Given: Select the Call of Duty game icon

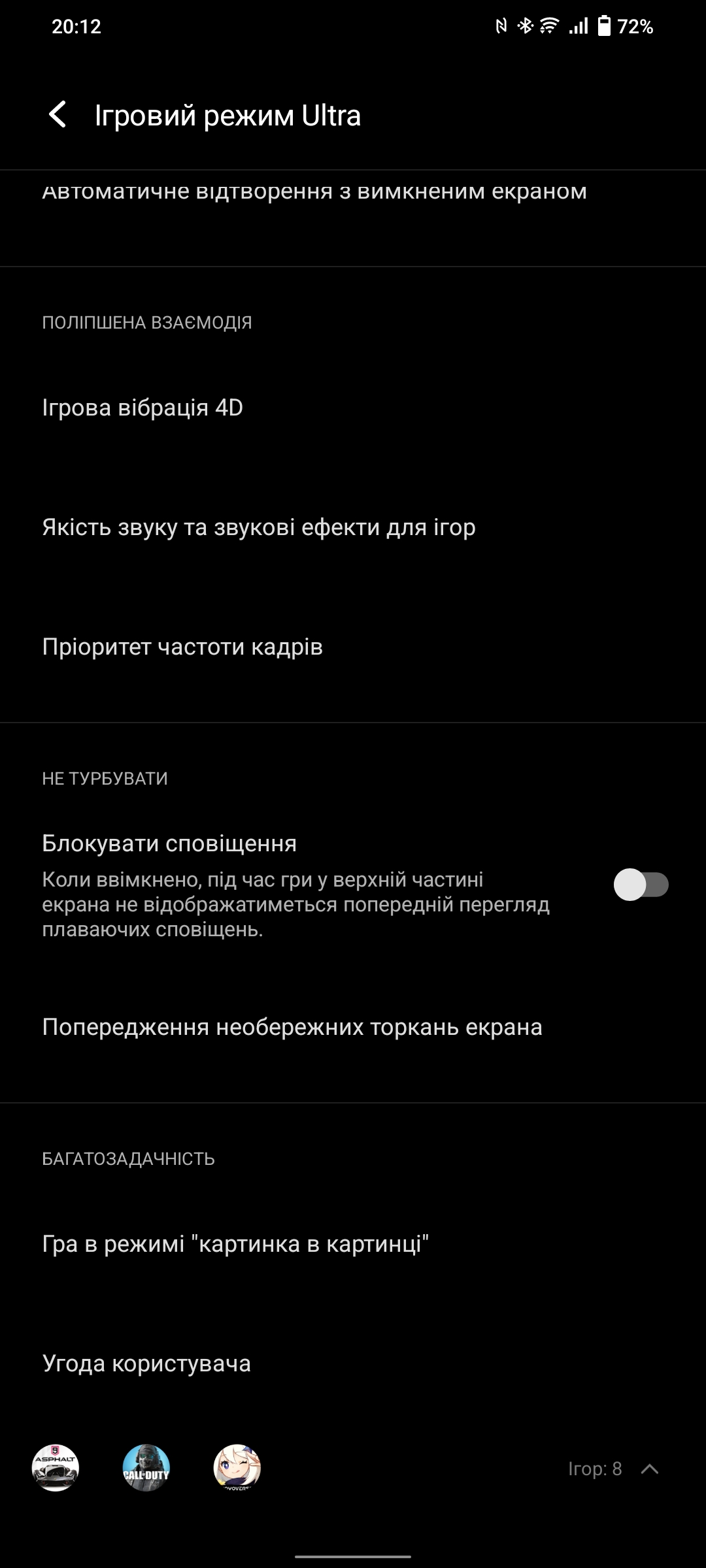Looking at the screenshot, I should click(x=146, y=1468).
